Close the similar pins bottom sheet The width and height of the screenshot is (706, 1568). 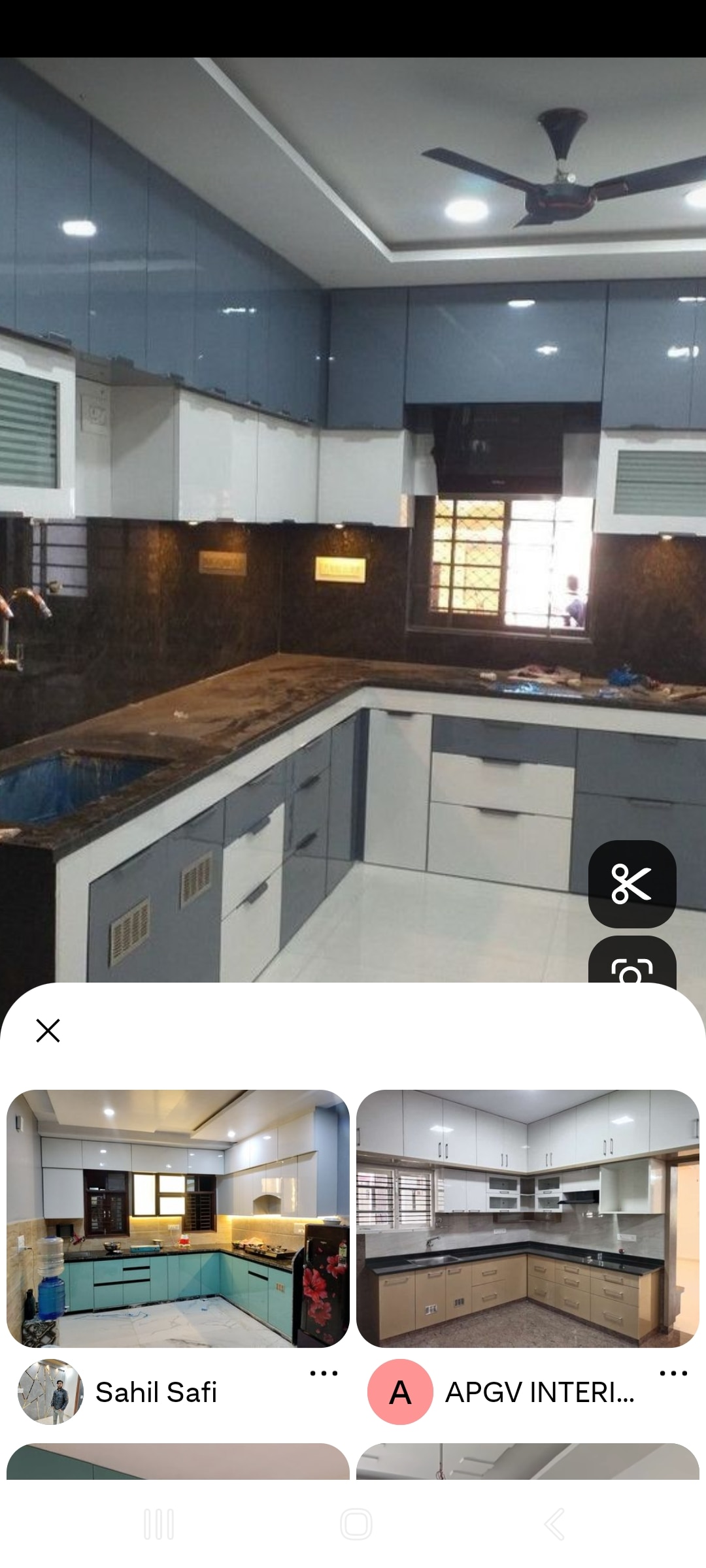coord(48,1030)
